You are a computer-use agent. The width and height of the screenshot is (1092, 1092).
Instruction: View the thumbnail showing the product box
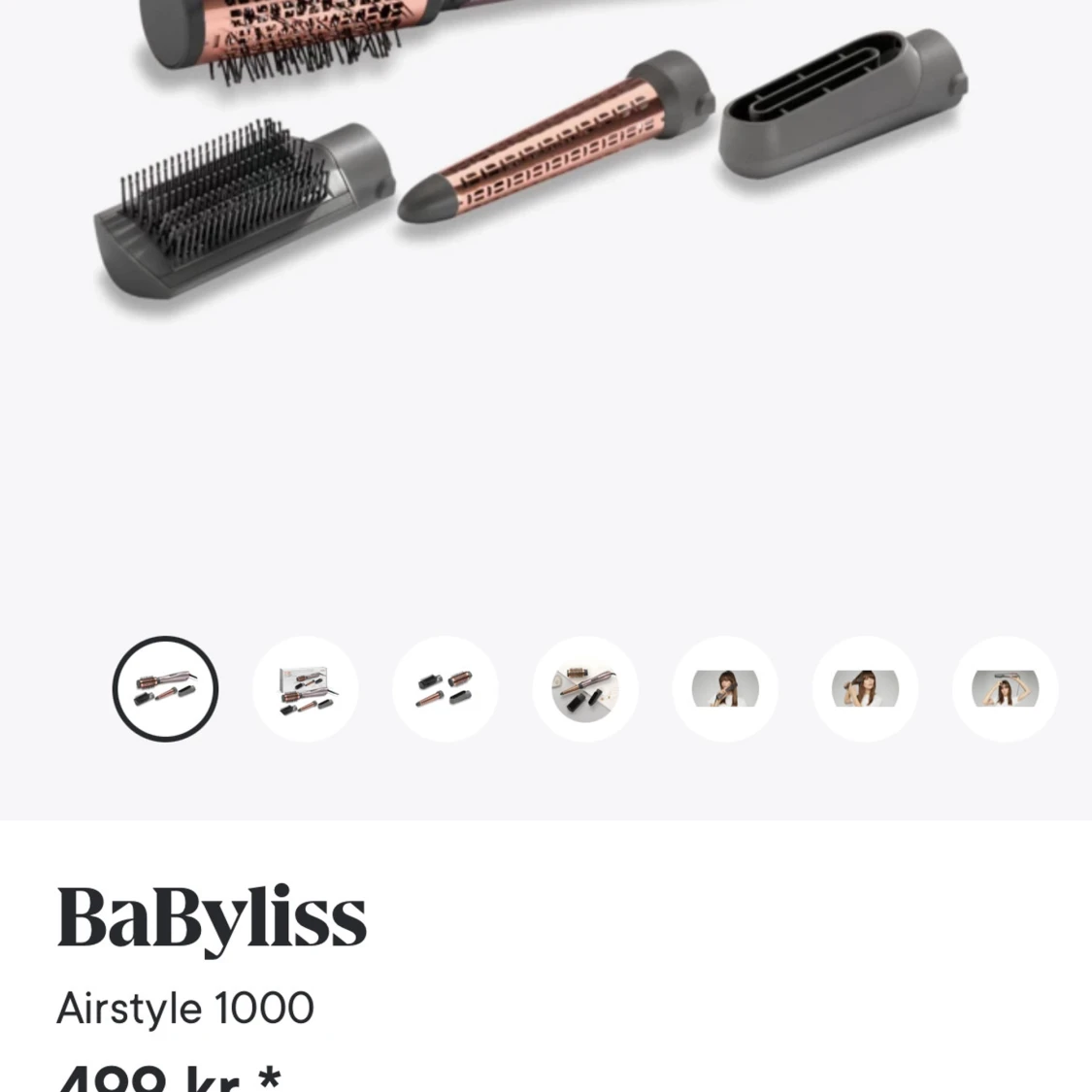pyautogui.click(x=306, y=689)
